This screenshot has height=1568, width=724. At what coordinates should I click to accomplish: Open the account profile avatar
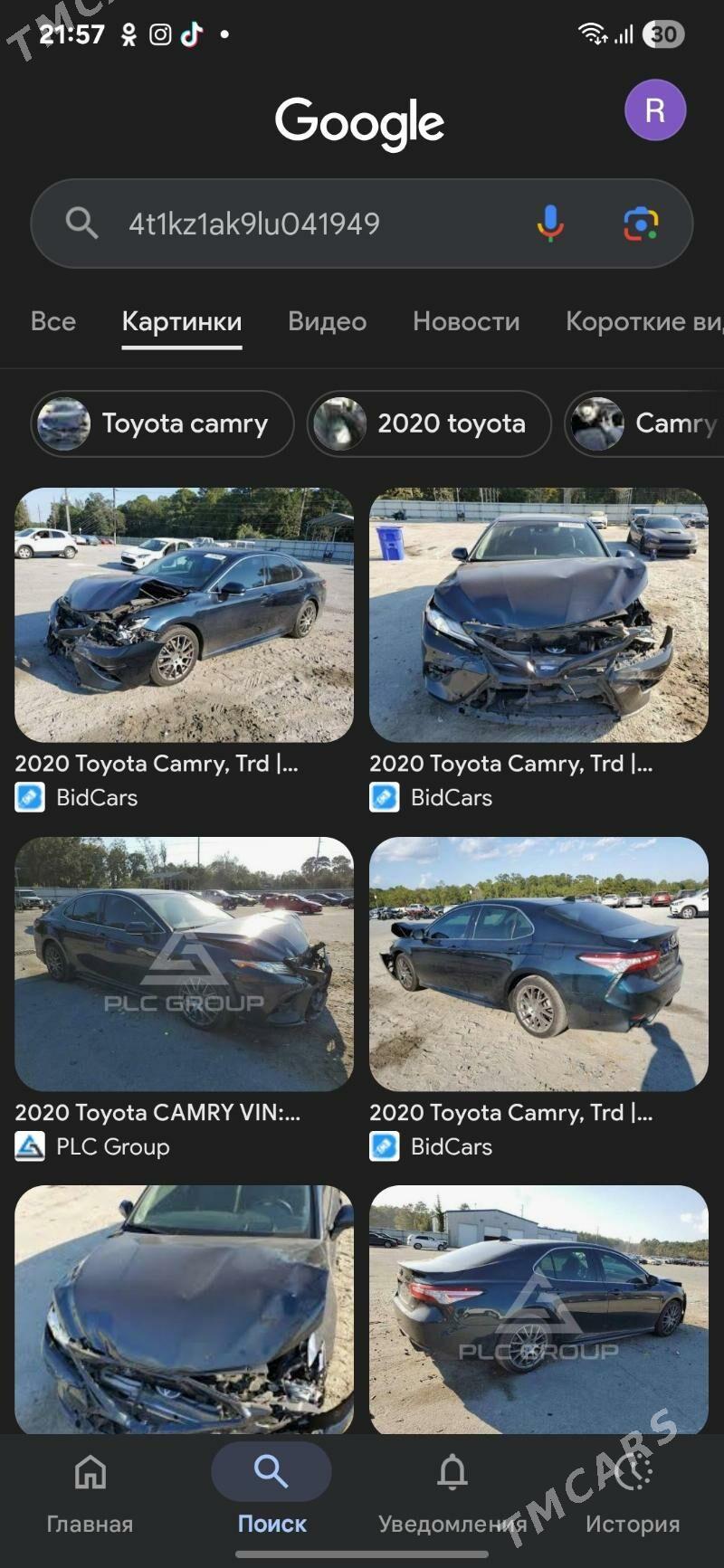point(655,110)
